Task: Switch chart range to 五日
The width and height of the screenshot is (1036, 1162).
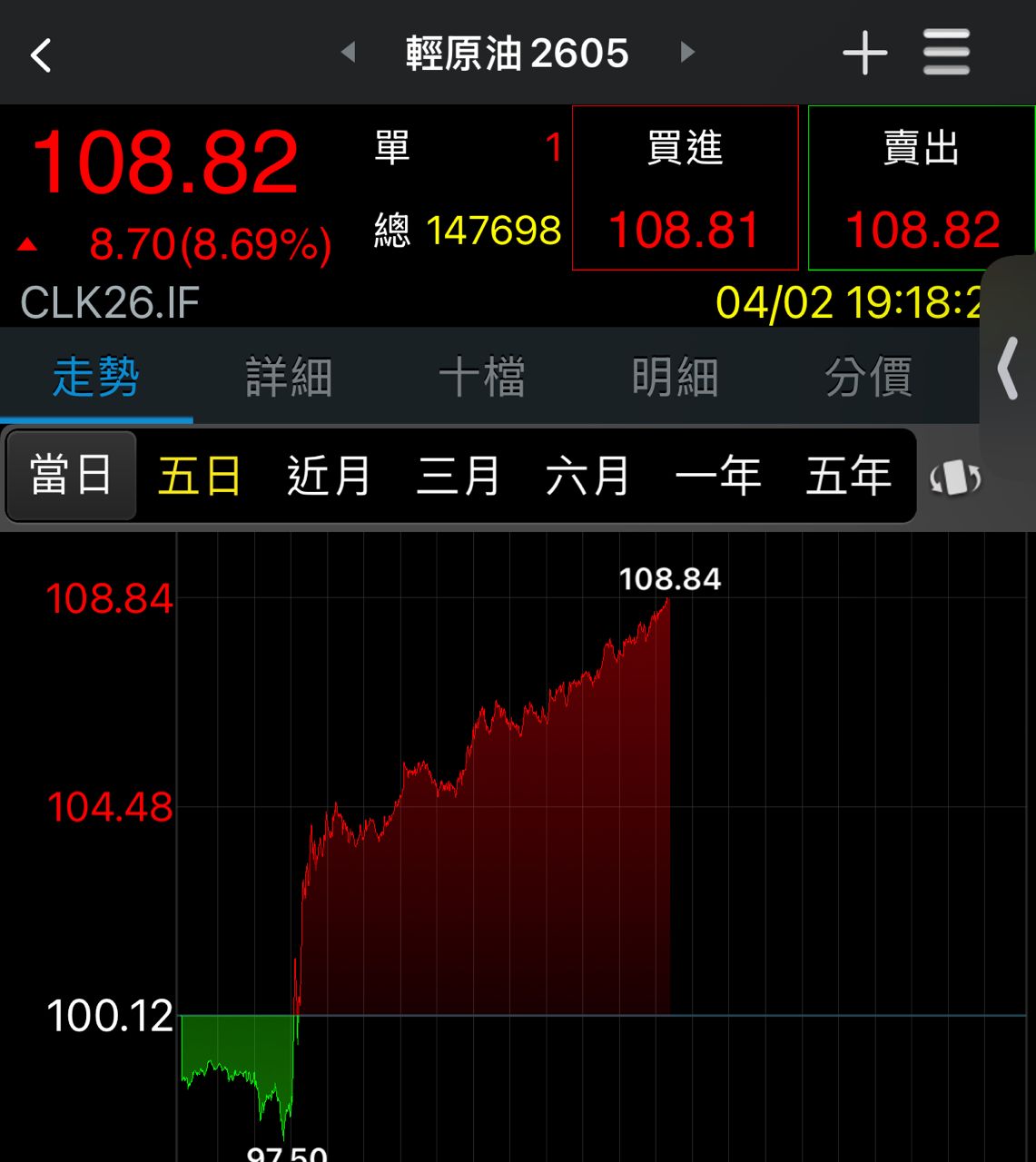Action: pyautogui.click(x=200, y=476)
